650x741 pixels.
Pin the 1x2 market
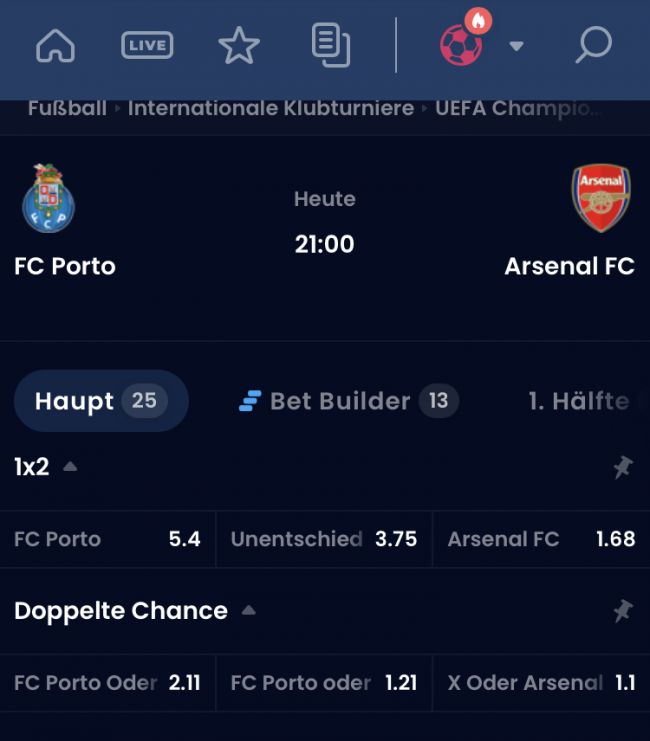pos(623,467)
